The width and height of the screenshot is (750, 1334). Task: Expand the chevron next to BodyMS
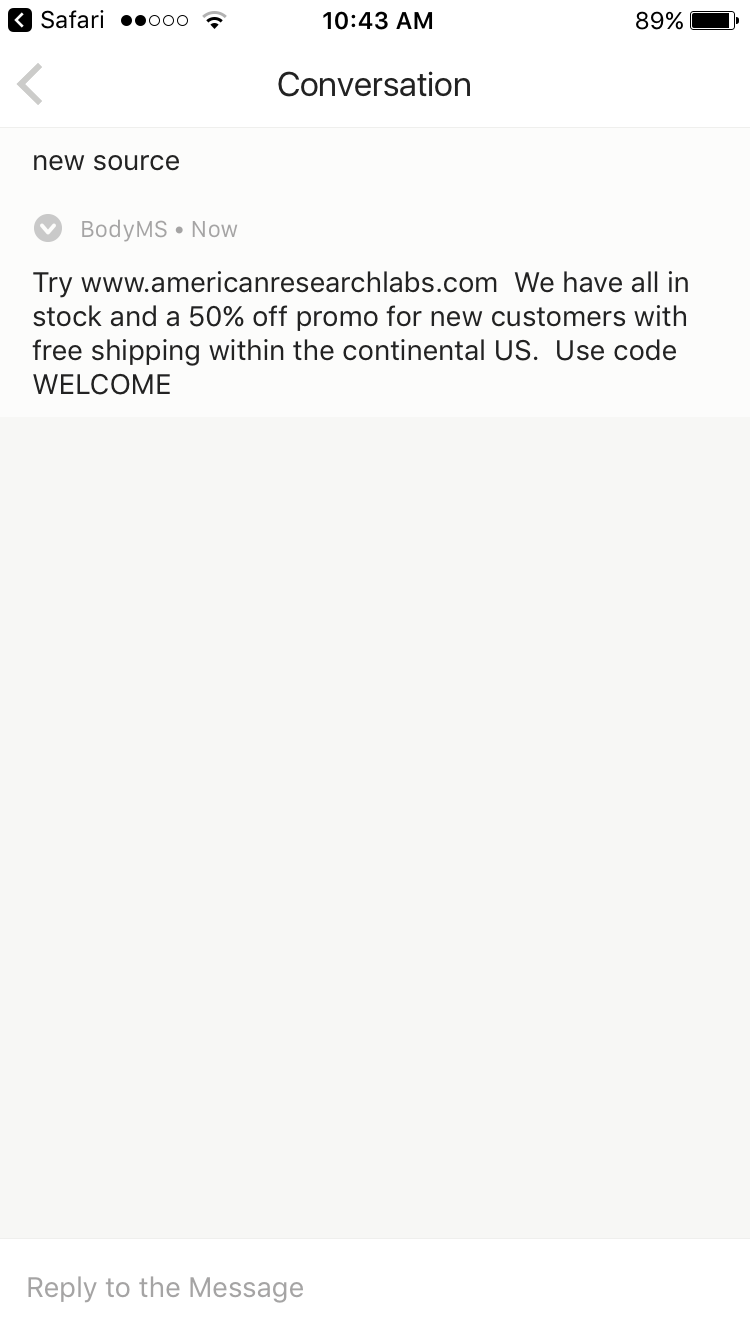(48, 229)
